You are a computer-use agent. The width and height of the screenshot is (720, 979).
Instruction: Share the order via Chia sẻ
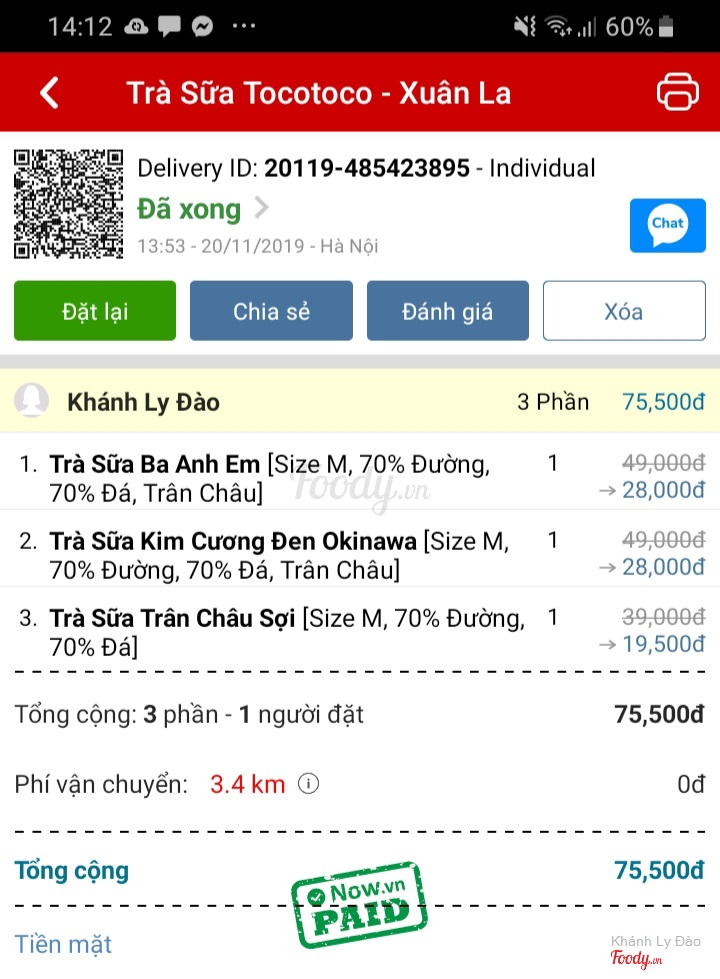(271, 311)
